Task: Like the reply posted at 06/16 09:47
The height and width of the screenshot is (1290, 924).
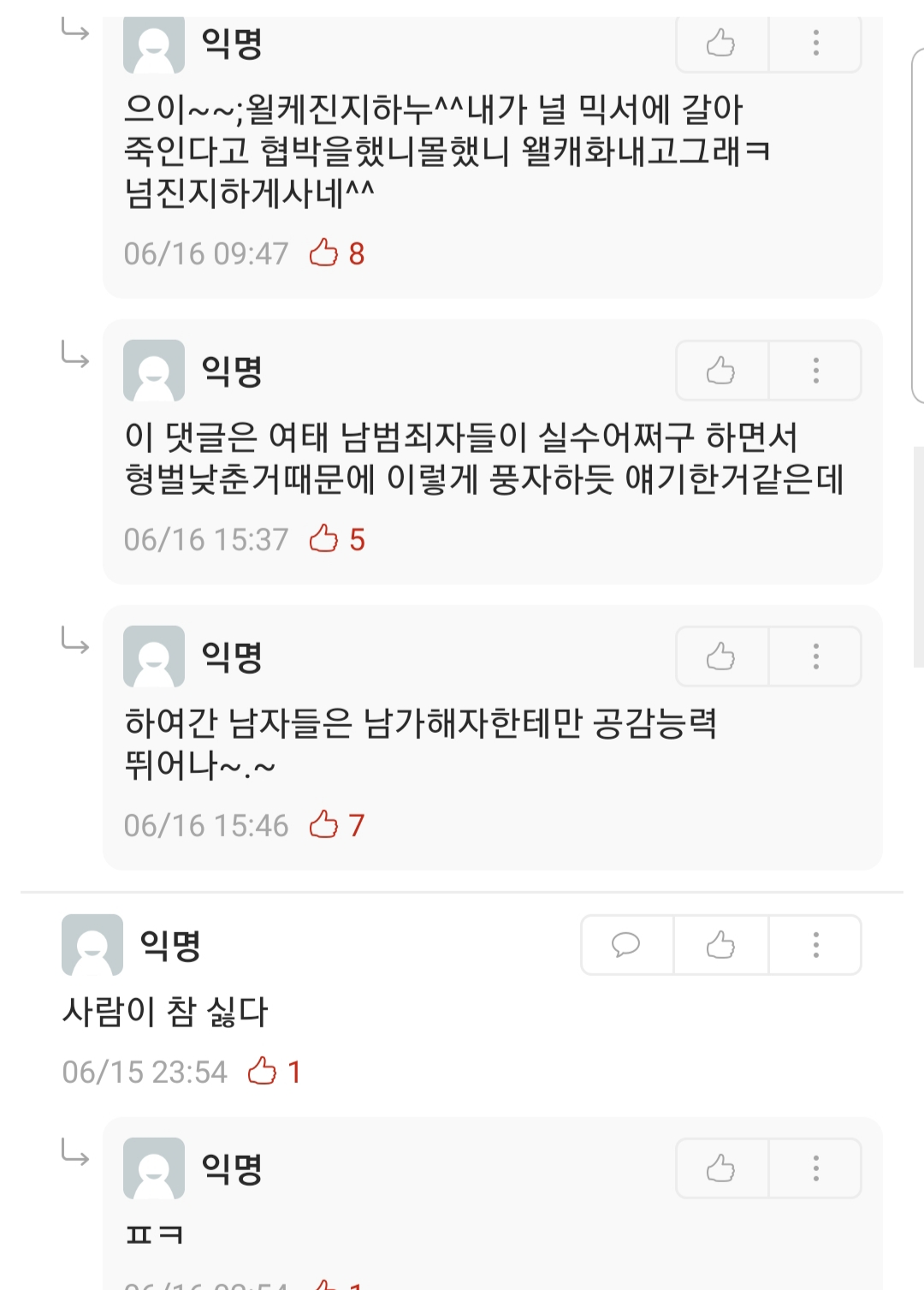Action: tap(721, 43)
